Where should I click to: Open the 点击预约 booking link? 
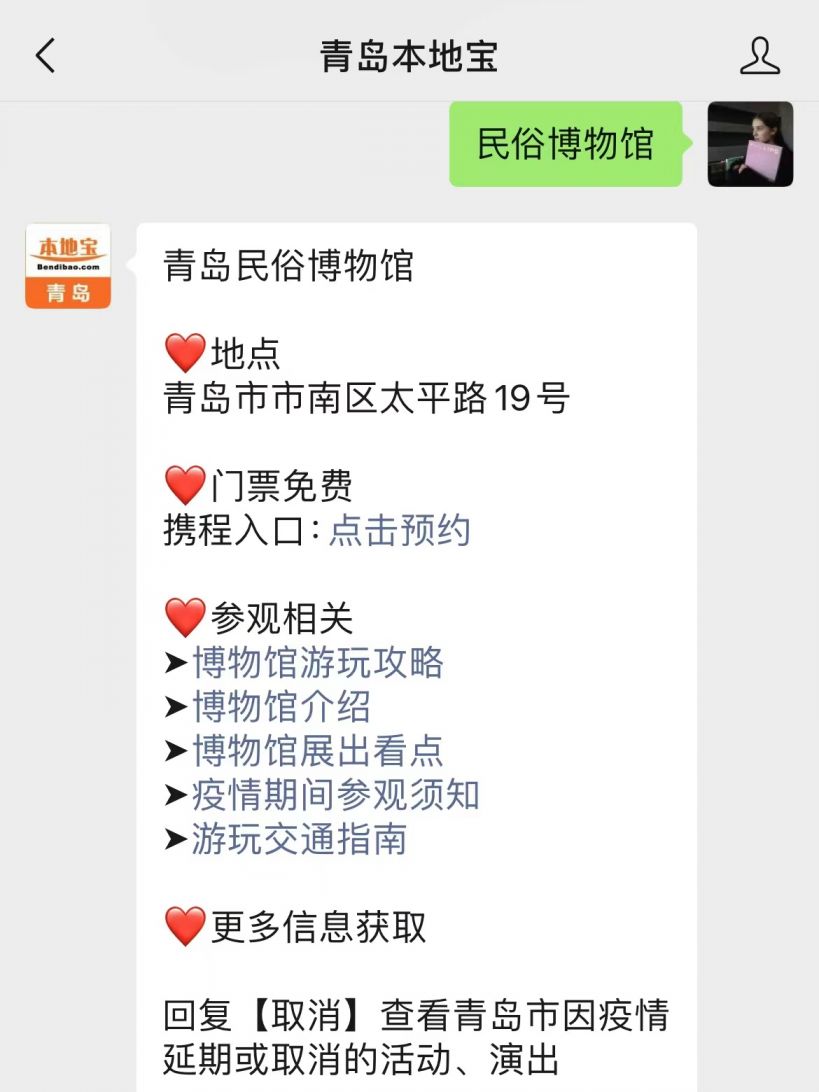[x=399, y=531]
